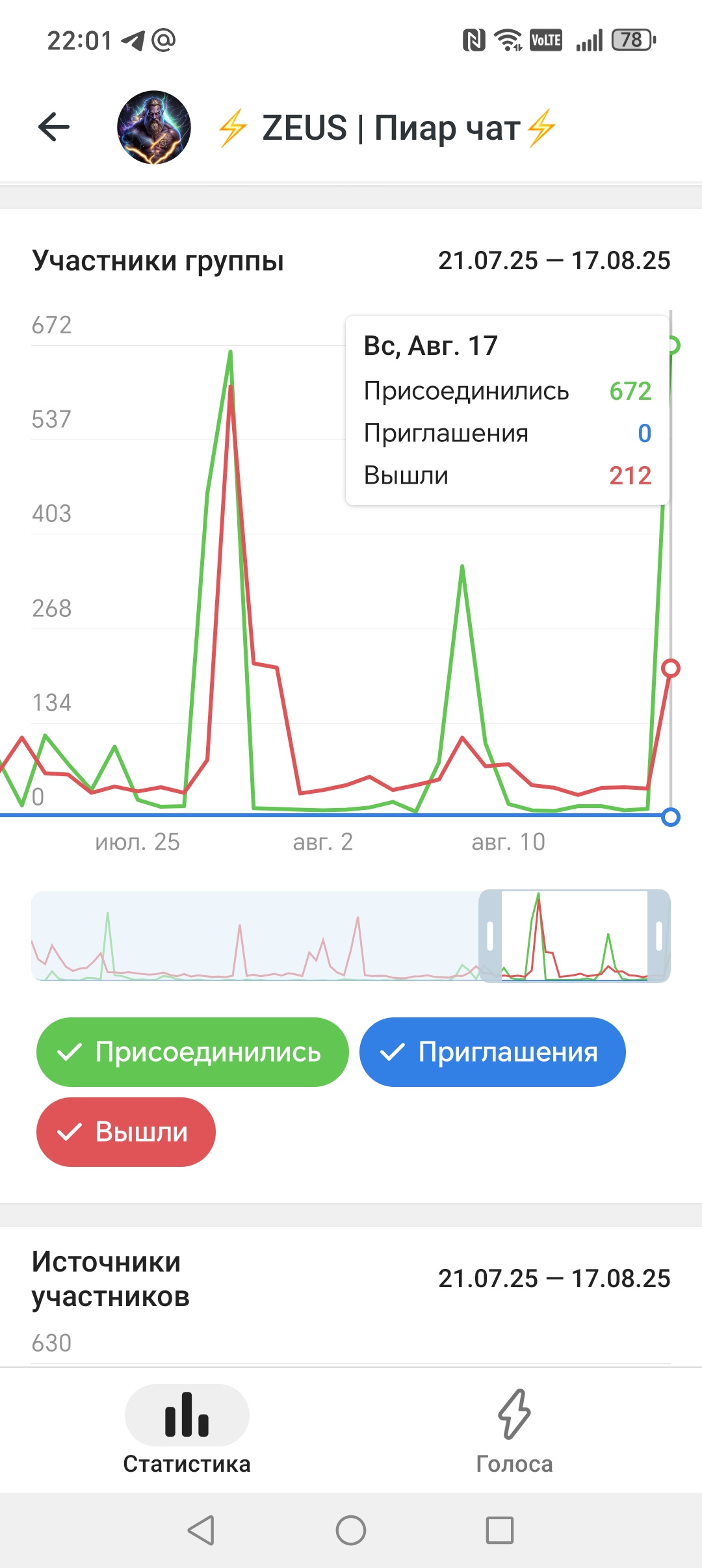This screenshot has height=1568, width=702.
Task: Toggle the Приглашения series chip
Action: coord(493,1052)
